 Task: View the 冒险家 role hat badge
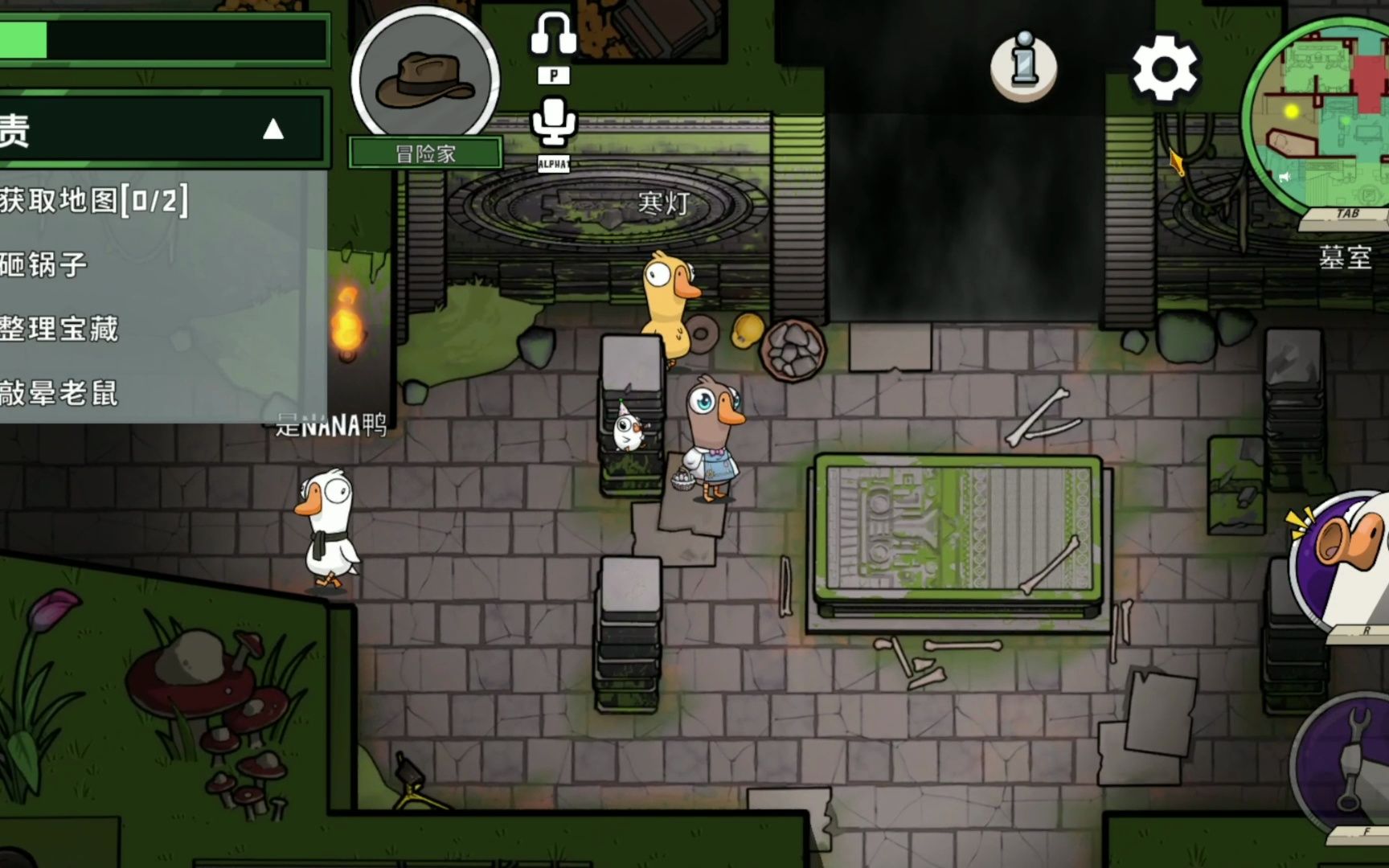pyautogui.click(x=425, y=80)
